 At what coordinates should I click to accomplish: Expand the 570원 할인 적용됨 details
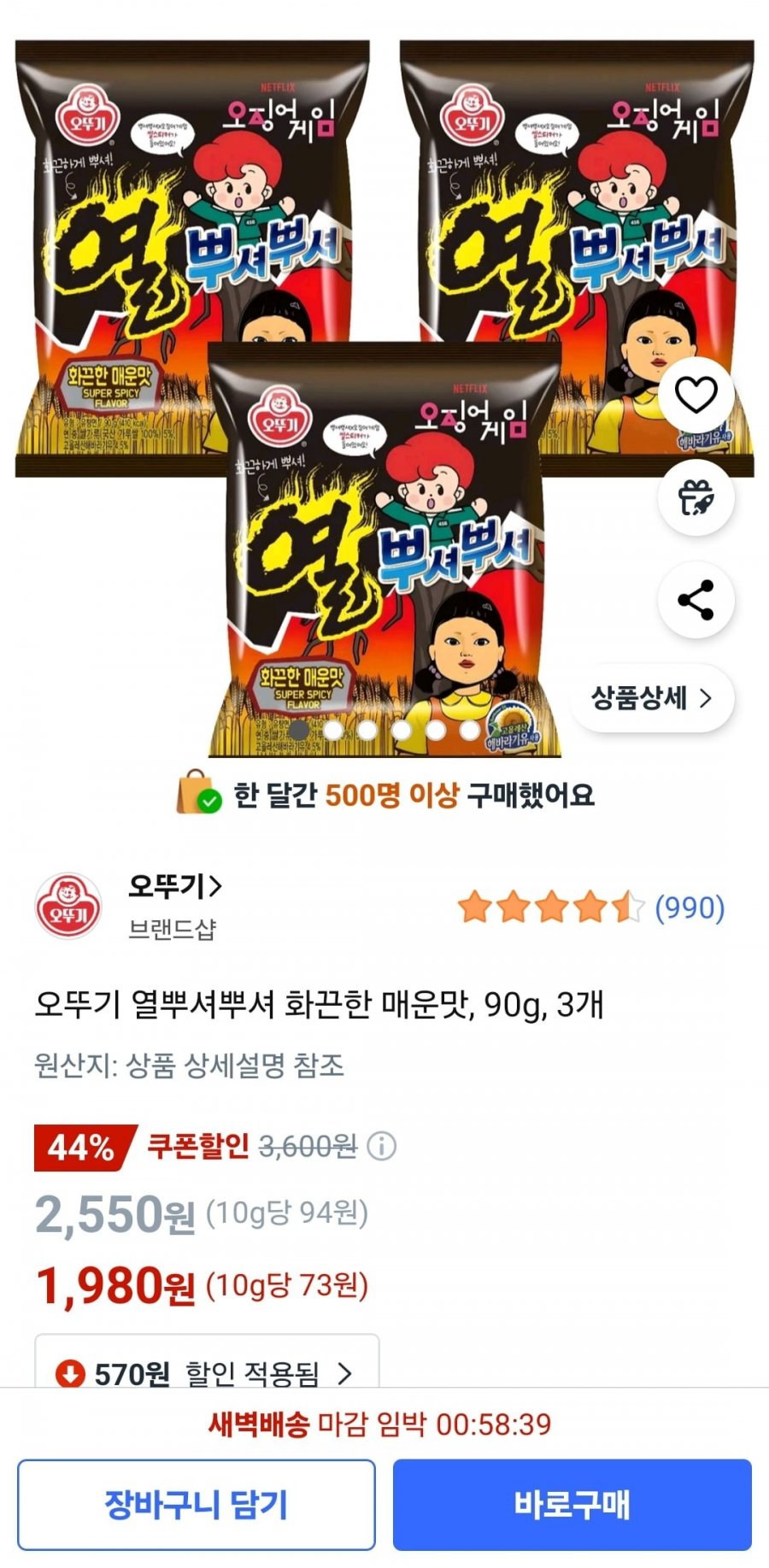(x=207, y=1373)
